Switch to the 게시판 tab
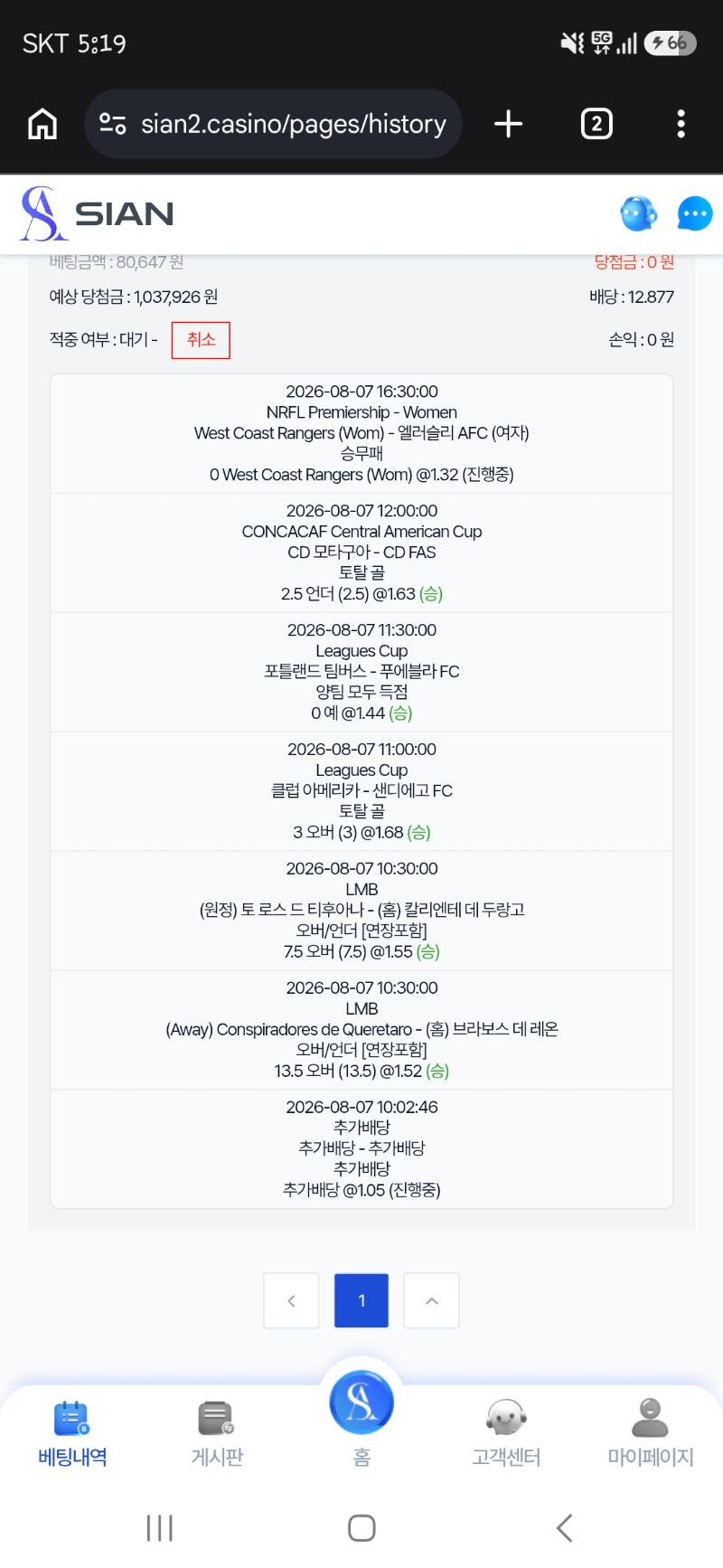Image resolution: width=723 pixels, height=1568 pixels. coord(217,1432)
